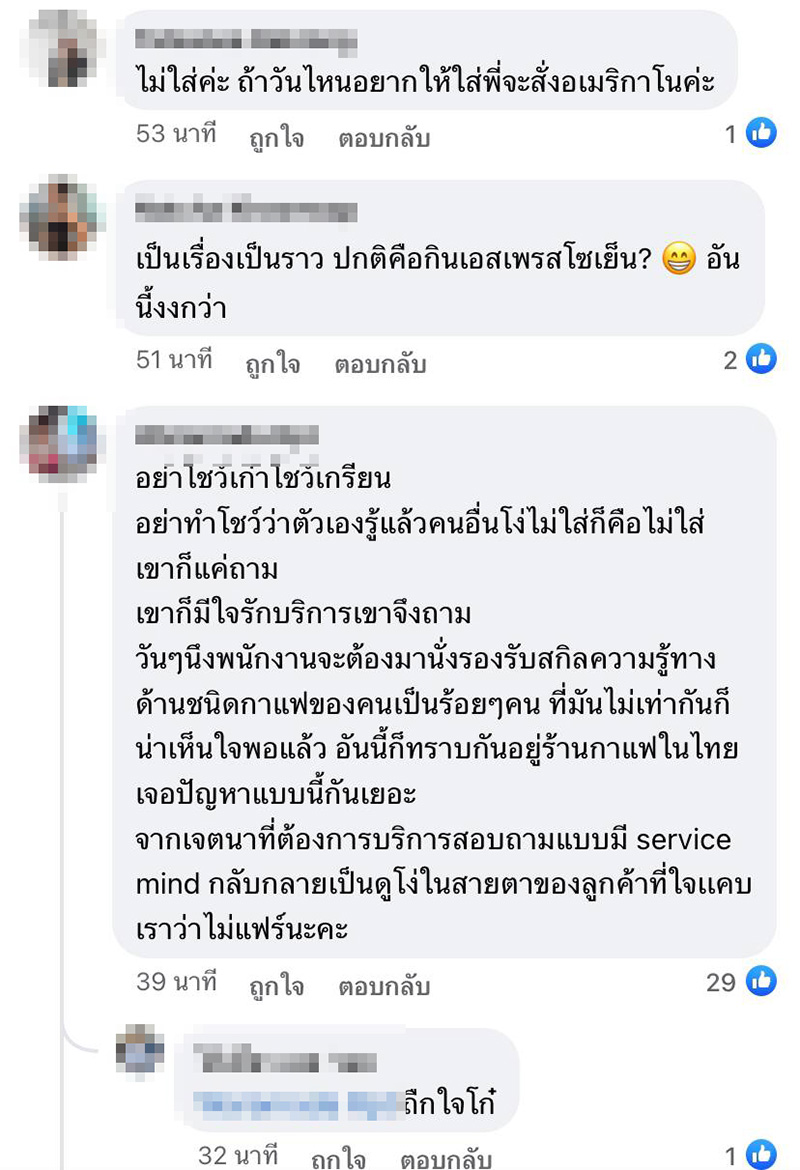Screen dimensions: 800x1170
Task: Open the tagged name in the ถูกใจโก๋ reply
Action: point(293,1104)
